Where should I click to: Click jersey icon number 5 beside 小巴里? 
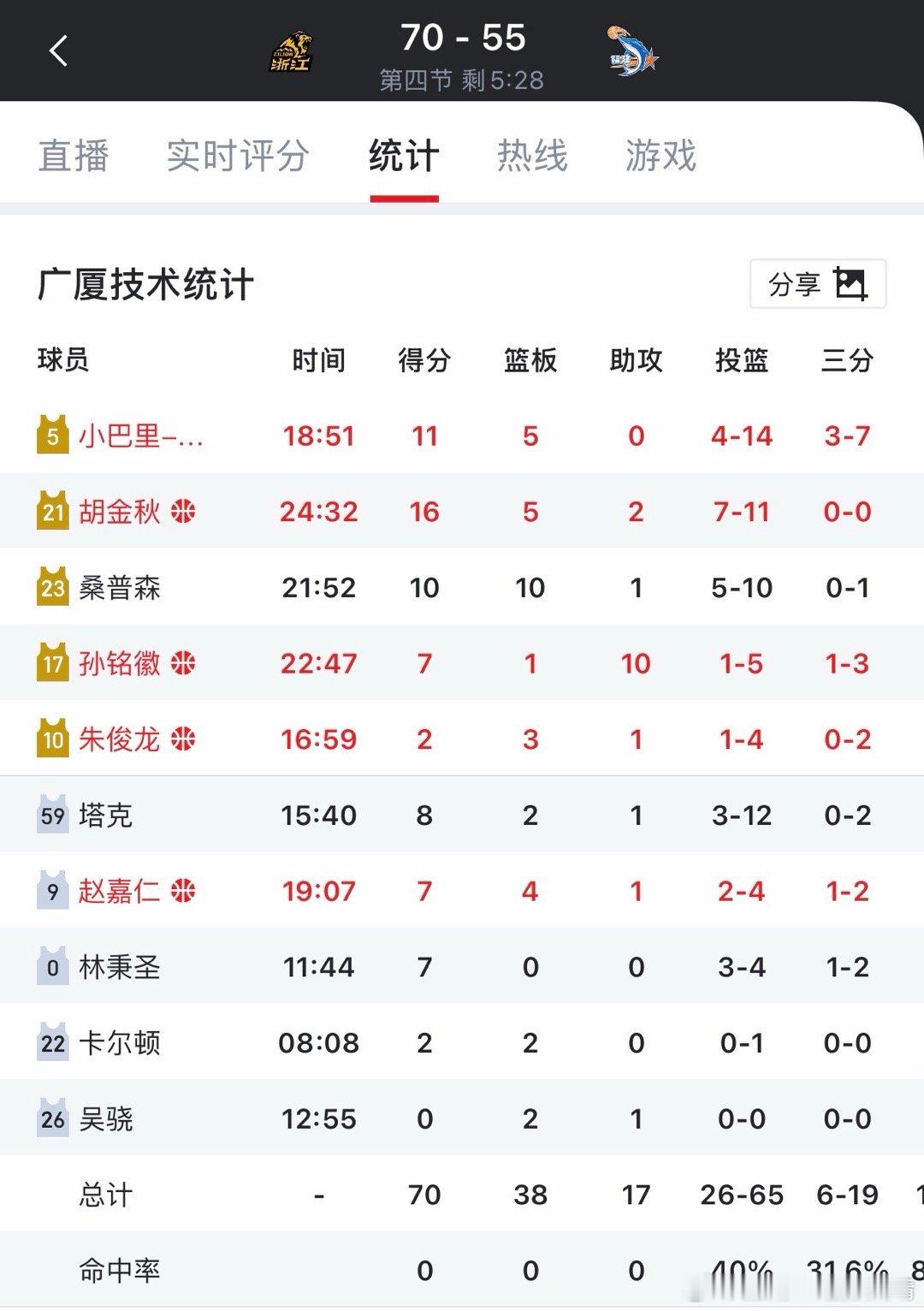51,436
